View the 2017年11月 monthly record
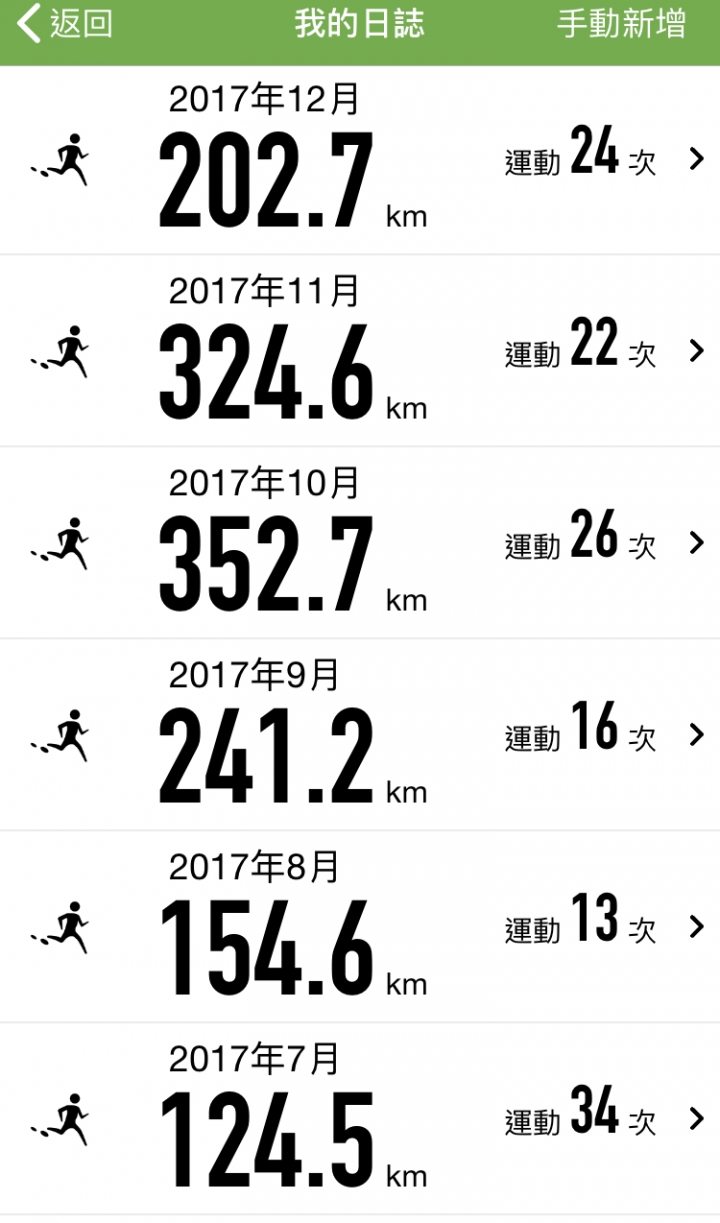The width and height of the screenshot is (720, 1223). [x=360, y=352]
